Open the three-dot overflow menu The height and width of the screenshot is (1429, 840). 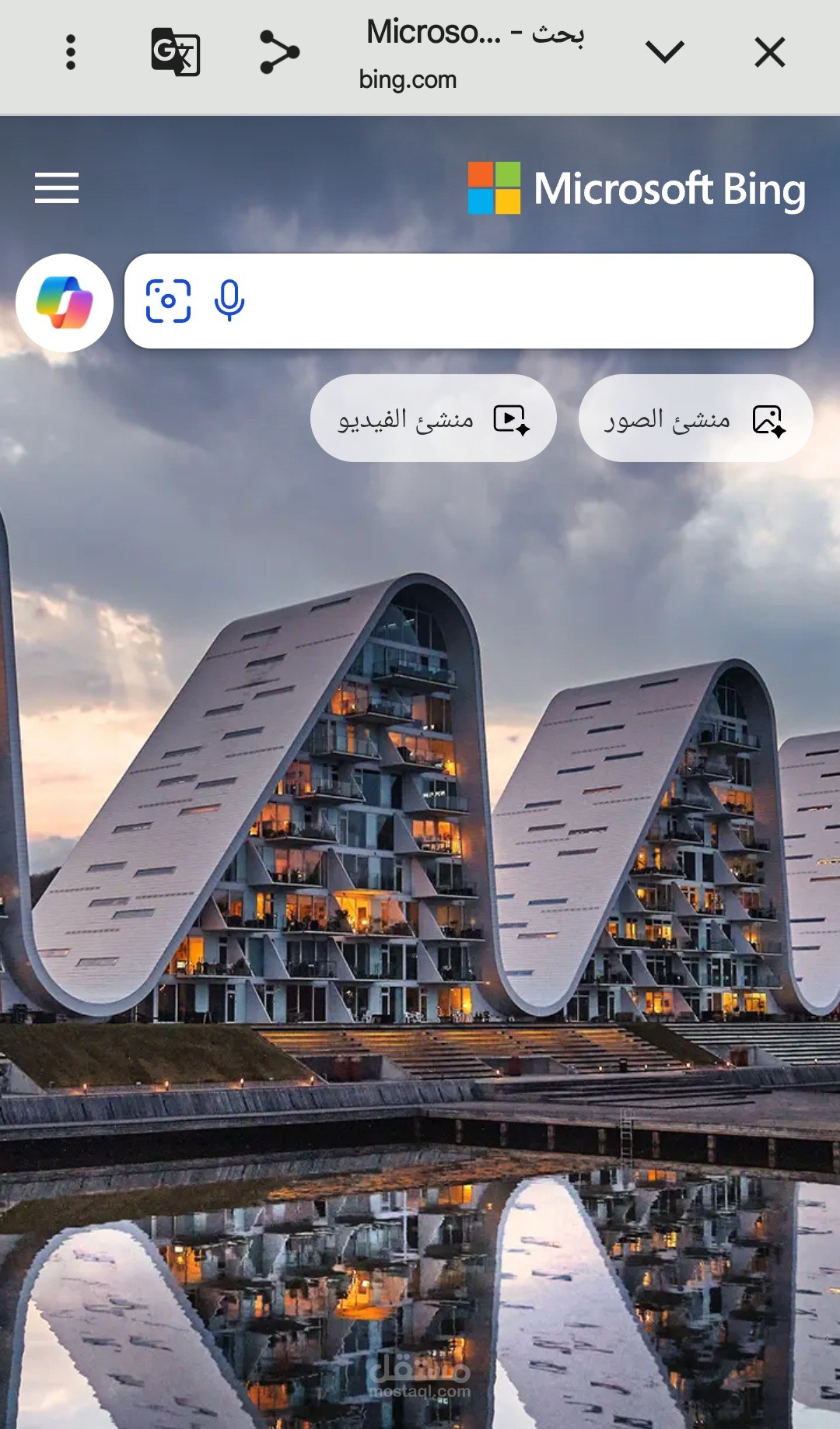pyautogui.click(x=71, y=51)
